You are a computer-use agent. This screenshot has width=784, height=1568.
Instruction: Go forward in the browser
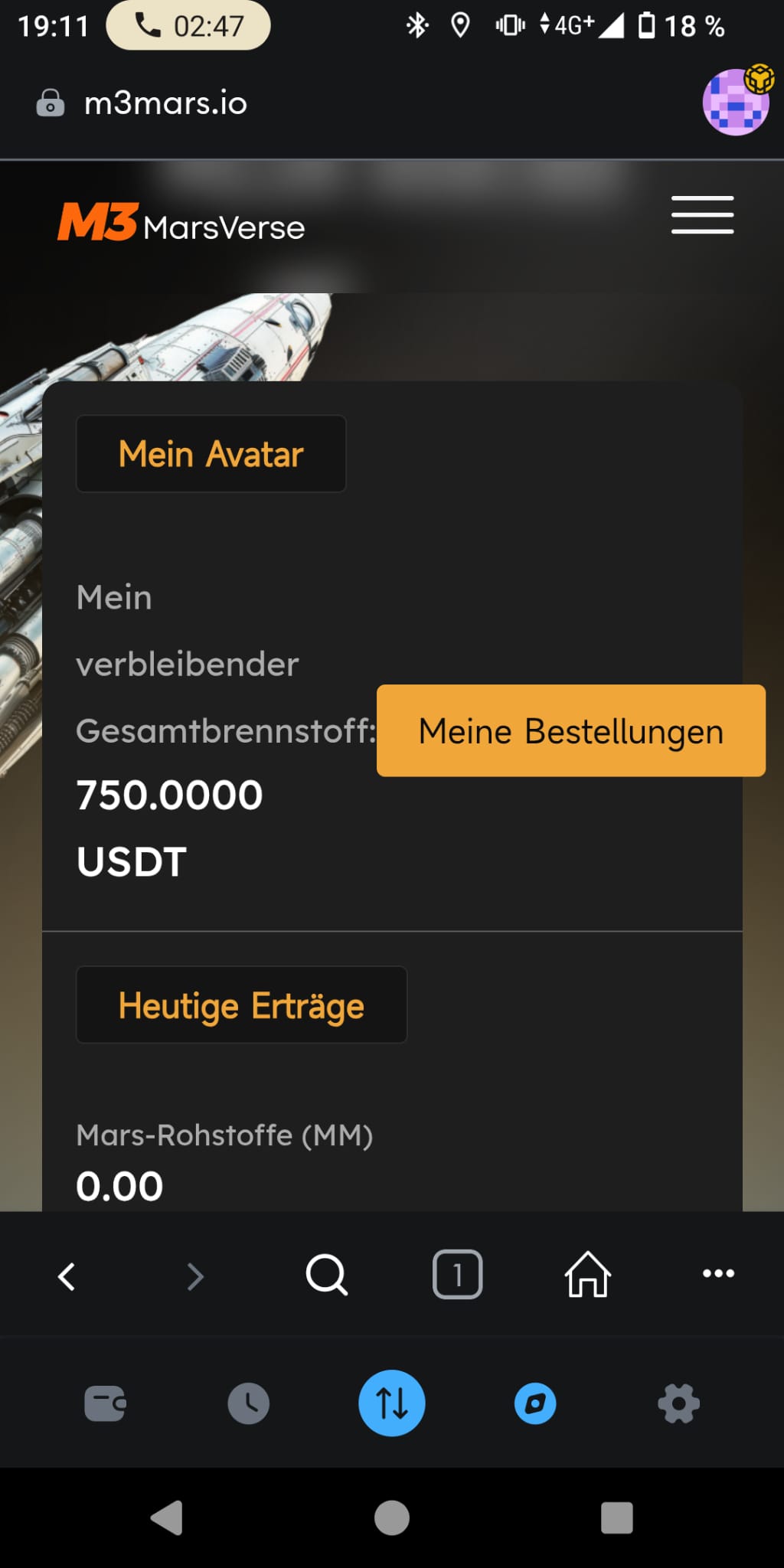pos(196,1276)
